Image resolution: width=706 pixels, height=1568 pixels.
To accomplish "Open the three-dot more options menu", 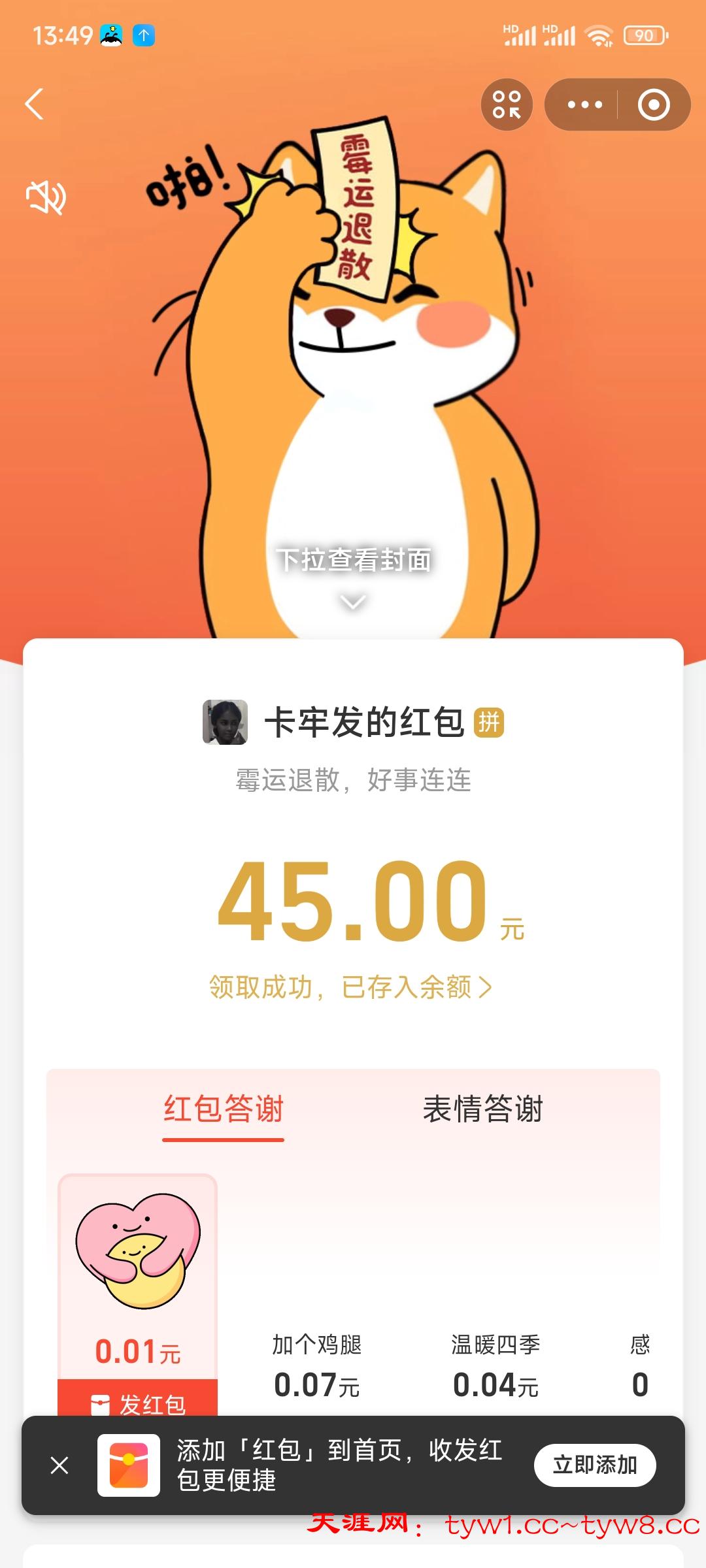I will 584,105.
